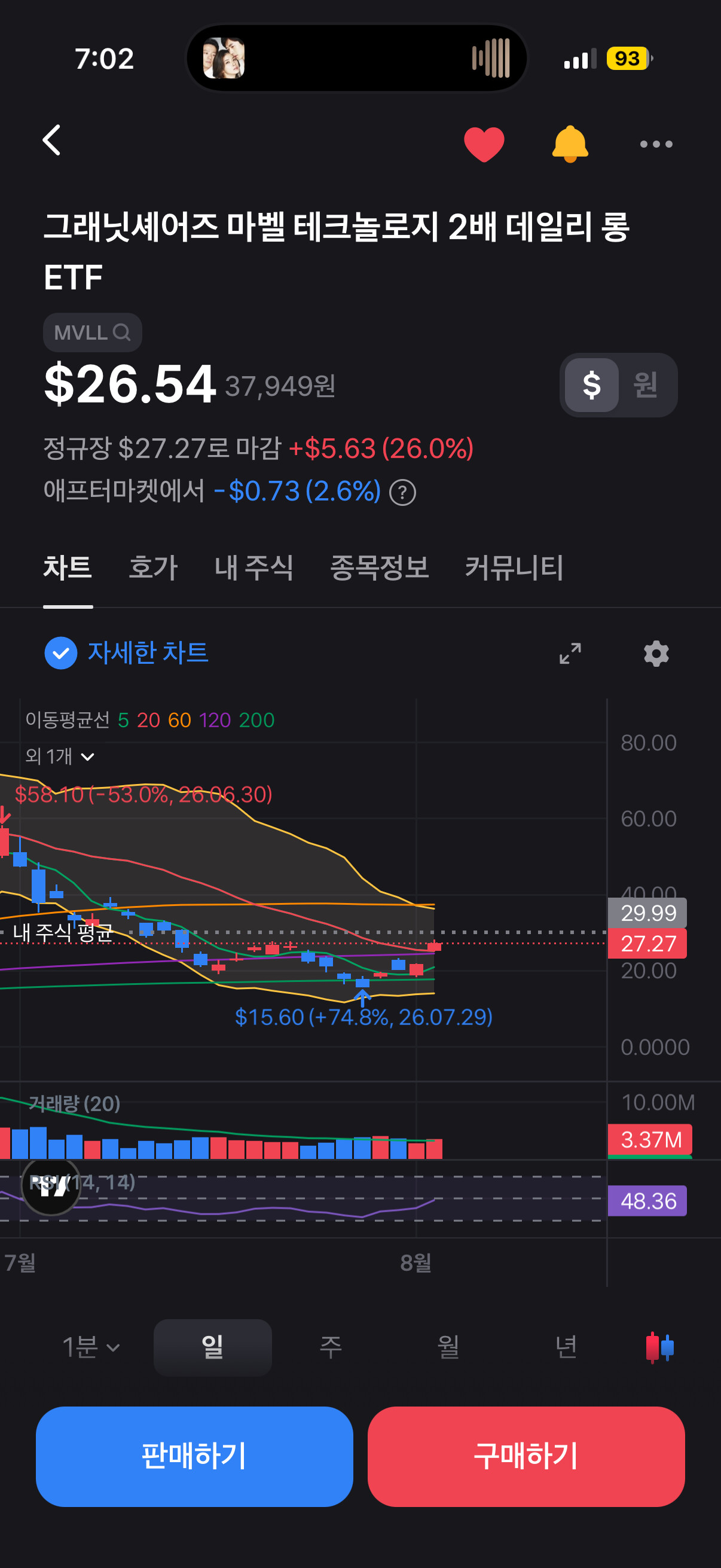Tap 판매하기 to sell shares
Screen dimensions: 721x1568
[194, 1456]
